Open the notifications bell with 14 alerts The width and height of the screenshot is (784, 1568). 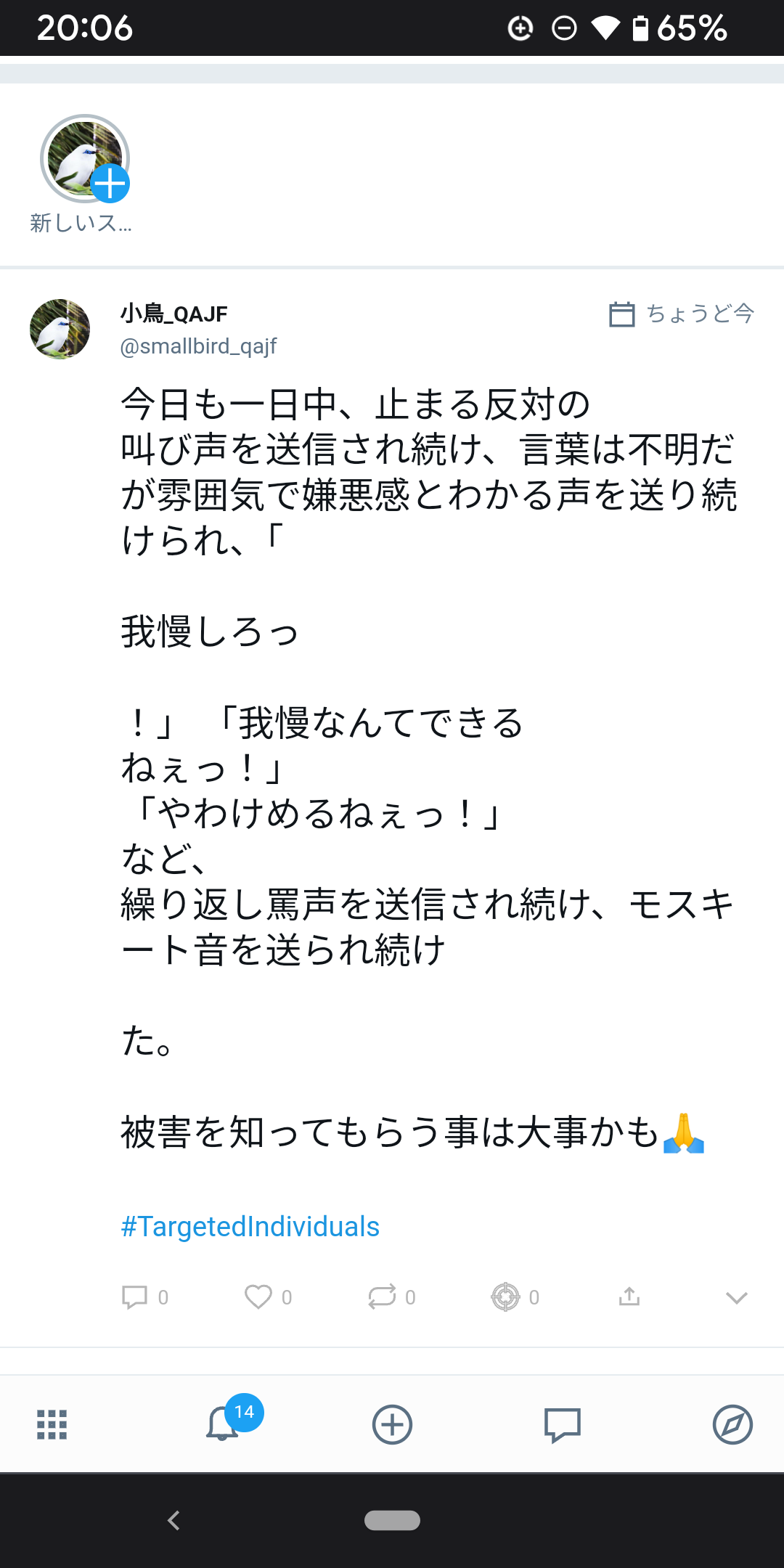[222, 1424]
